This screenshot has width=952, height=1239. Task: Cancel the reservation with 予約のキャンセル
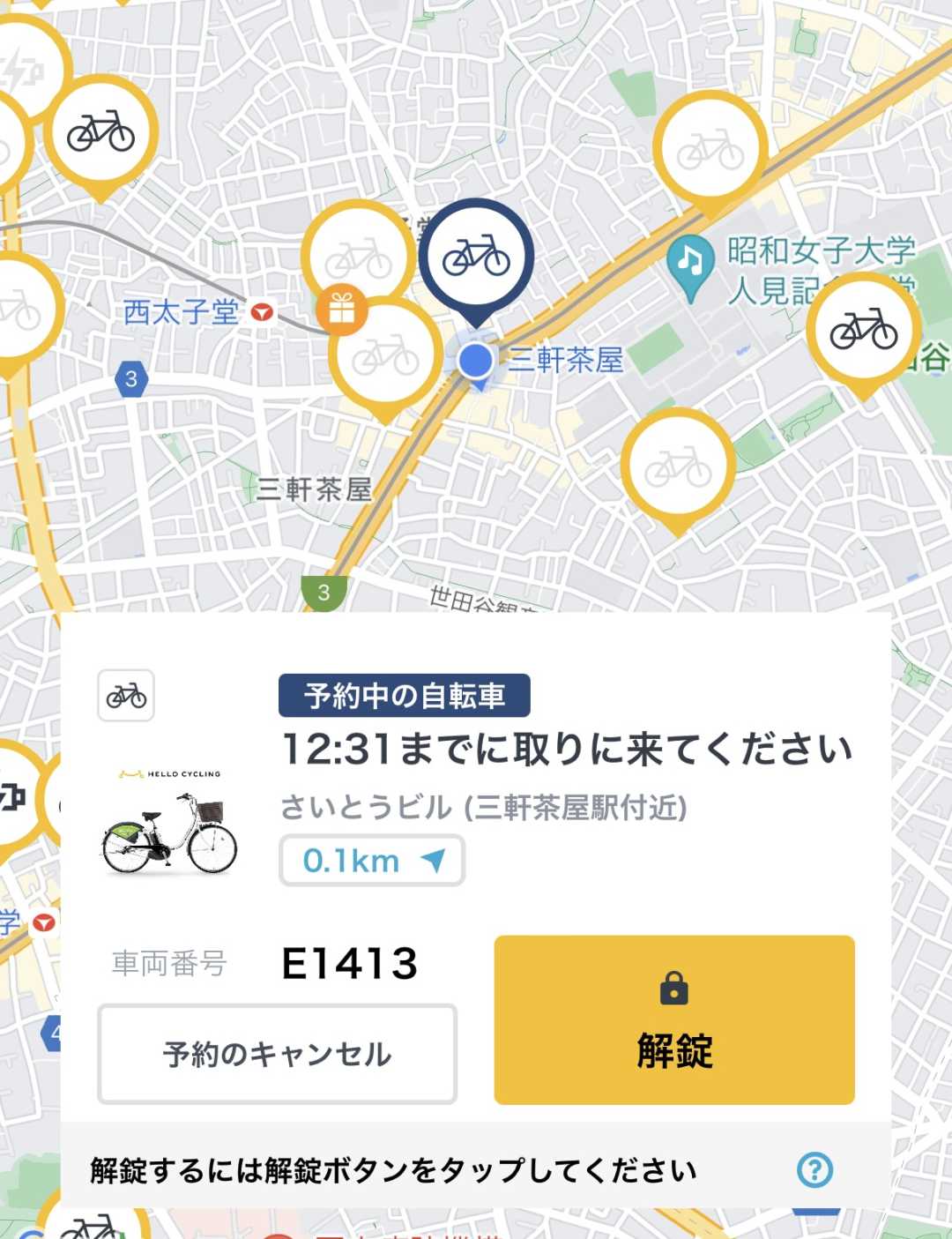[277, 1054]
